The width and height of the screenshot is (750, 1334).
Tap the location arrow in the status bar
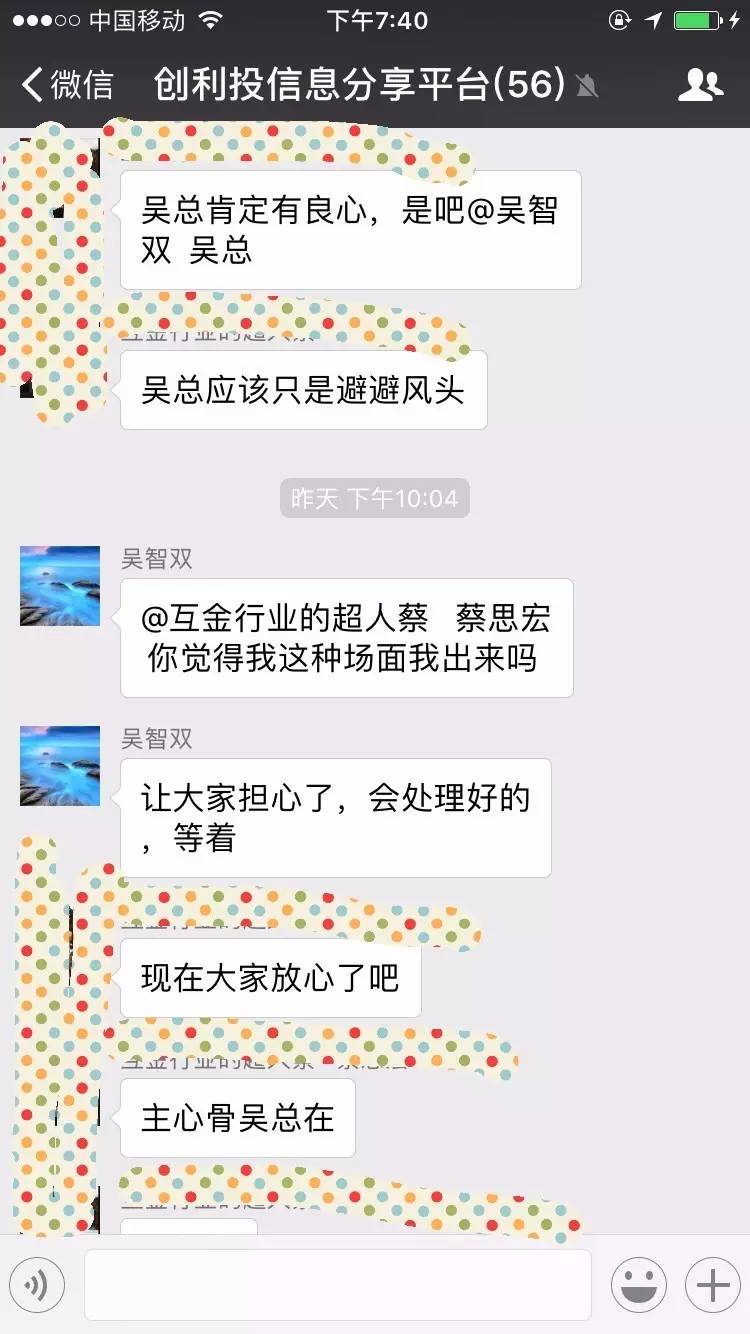point(654,18)
